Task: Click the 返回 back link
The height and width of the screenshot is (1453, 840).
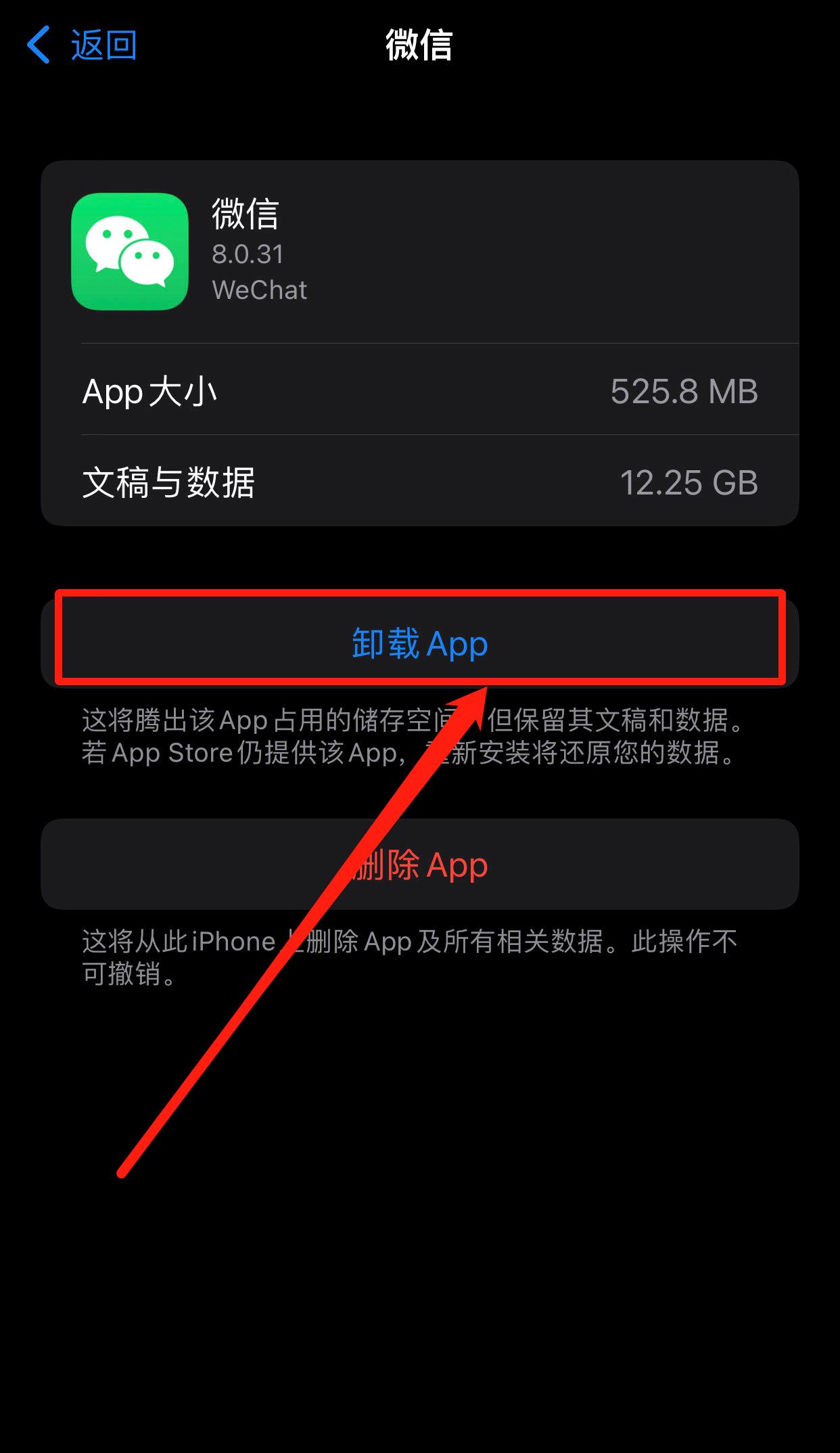Action: click(103, 45)
